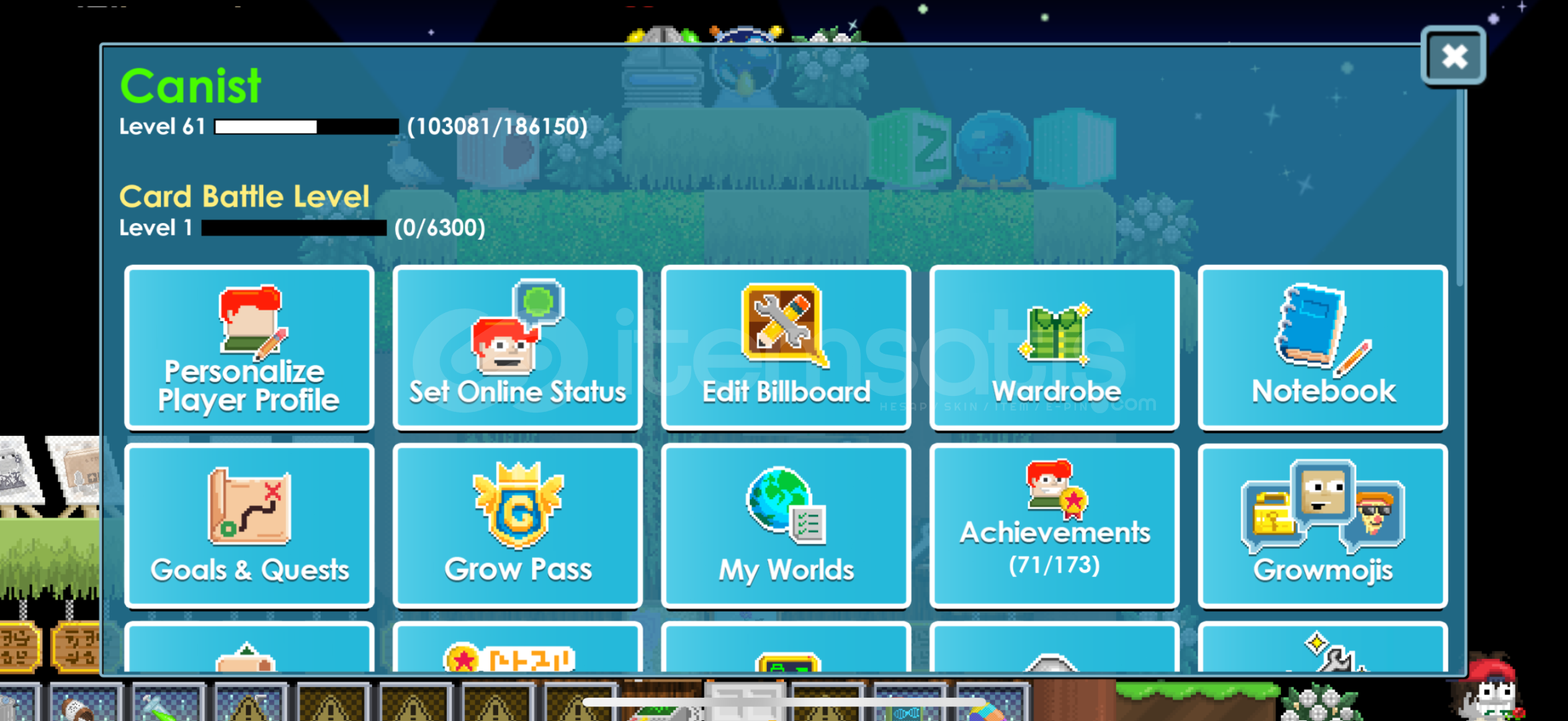Show Achievements (71/173)
The width and height of the screenshot is (1568, 721).
(x=1054, y=526)
